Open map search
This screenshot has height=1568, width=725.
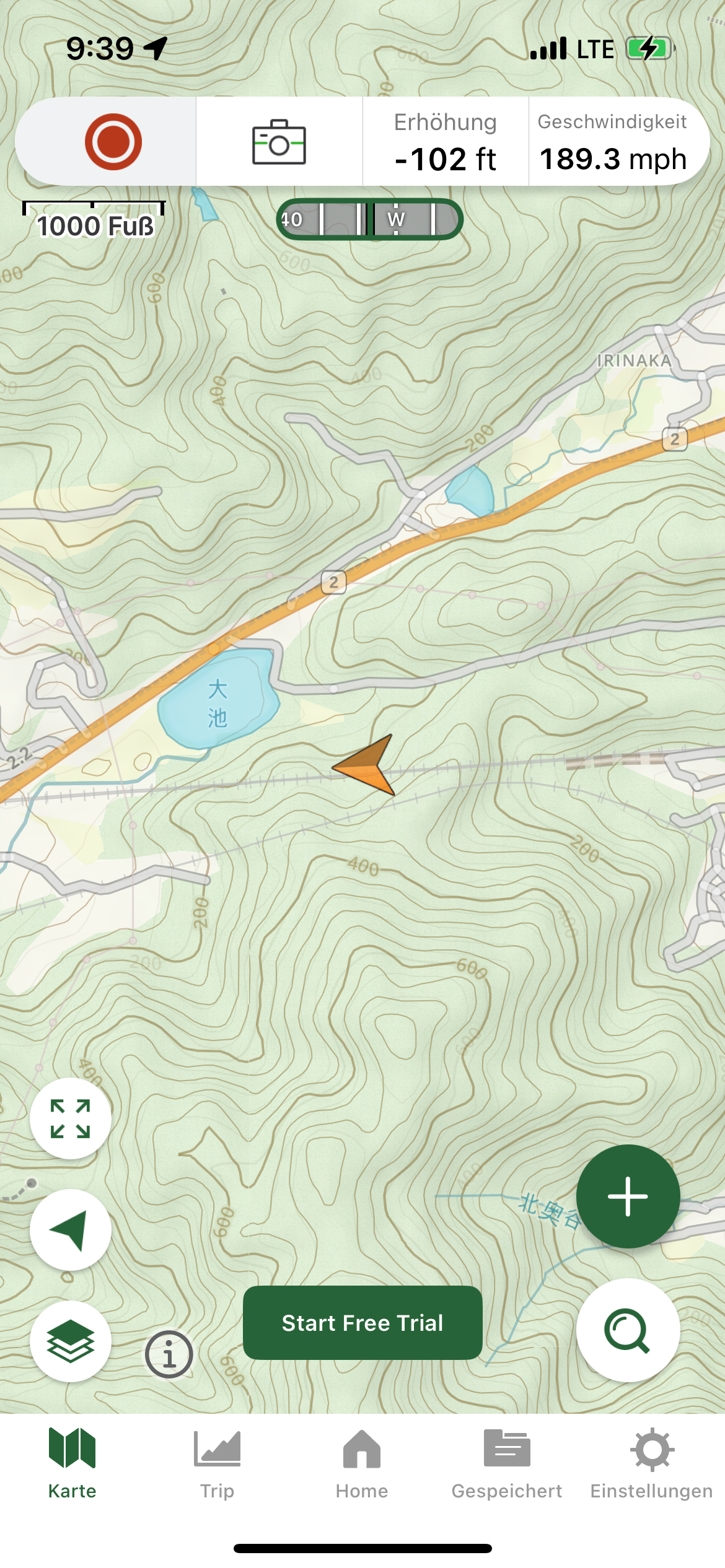coord(628,1330)
